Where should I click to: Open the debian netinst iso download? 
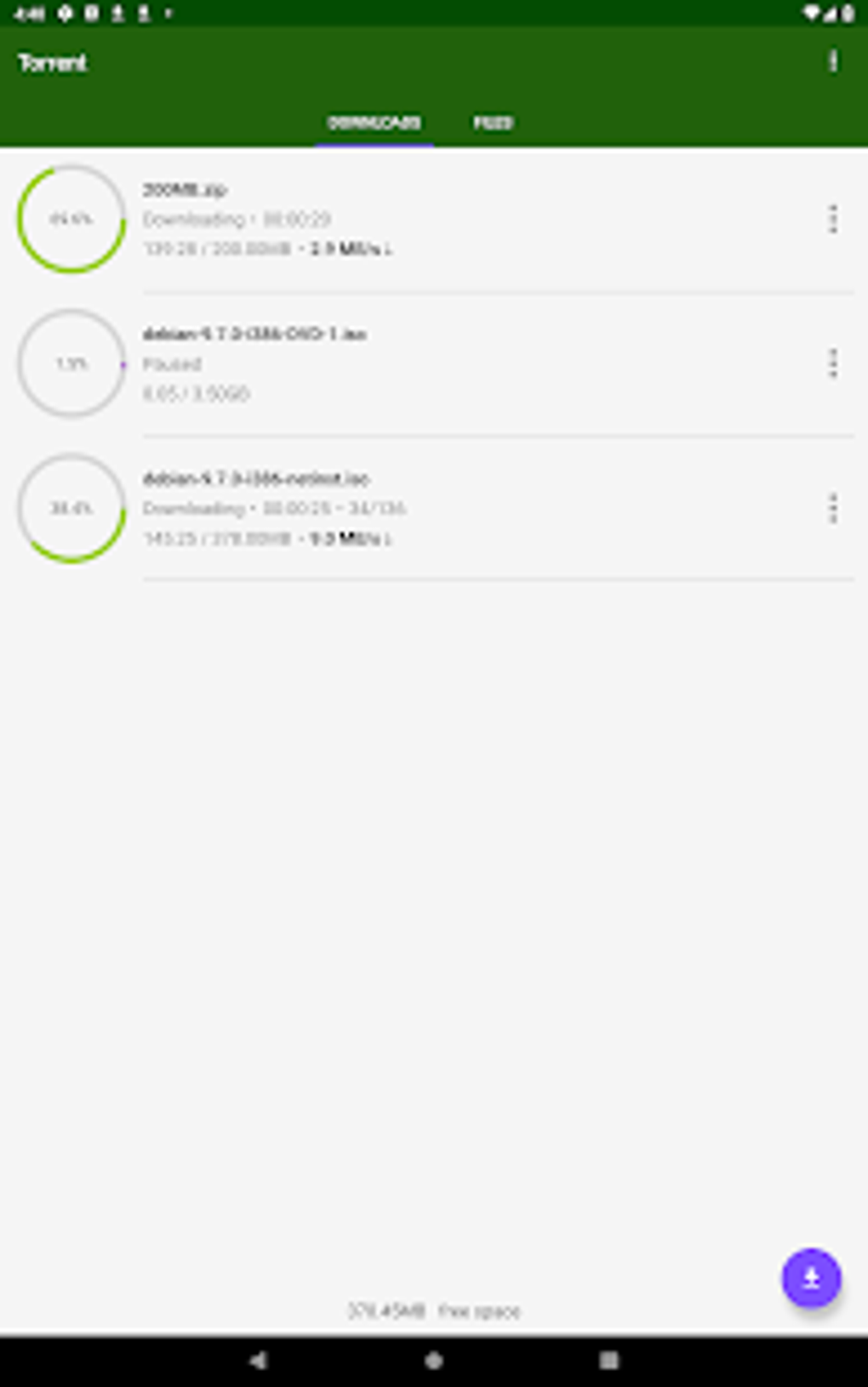pyautogui.click(x=425, y=508)
